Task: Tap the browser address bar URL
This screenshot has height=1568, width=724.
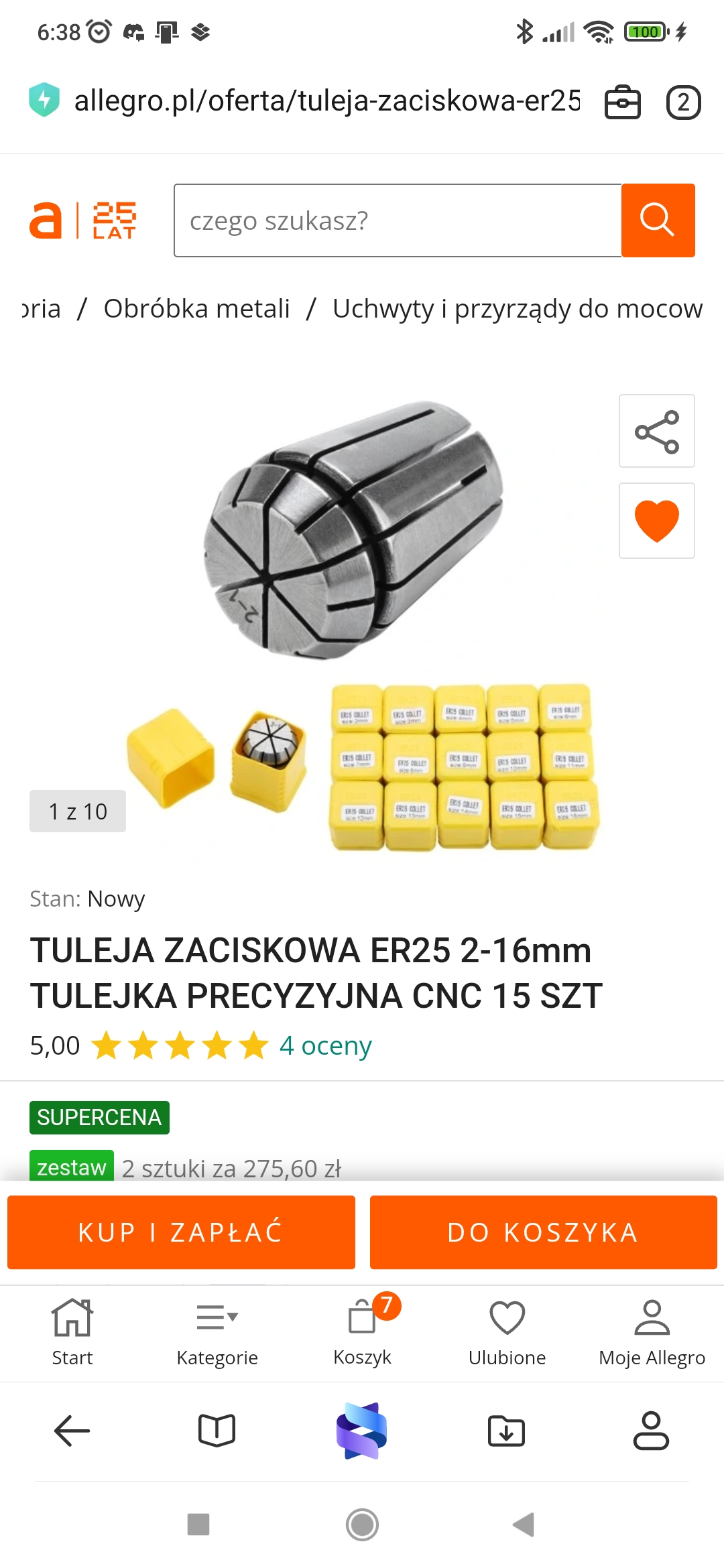Action: [326, 101]
